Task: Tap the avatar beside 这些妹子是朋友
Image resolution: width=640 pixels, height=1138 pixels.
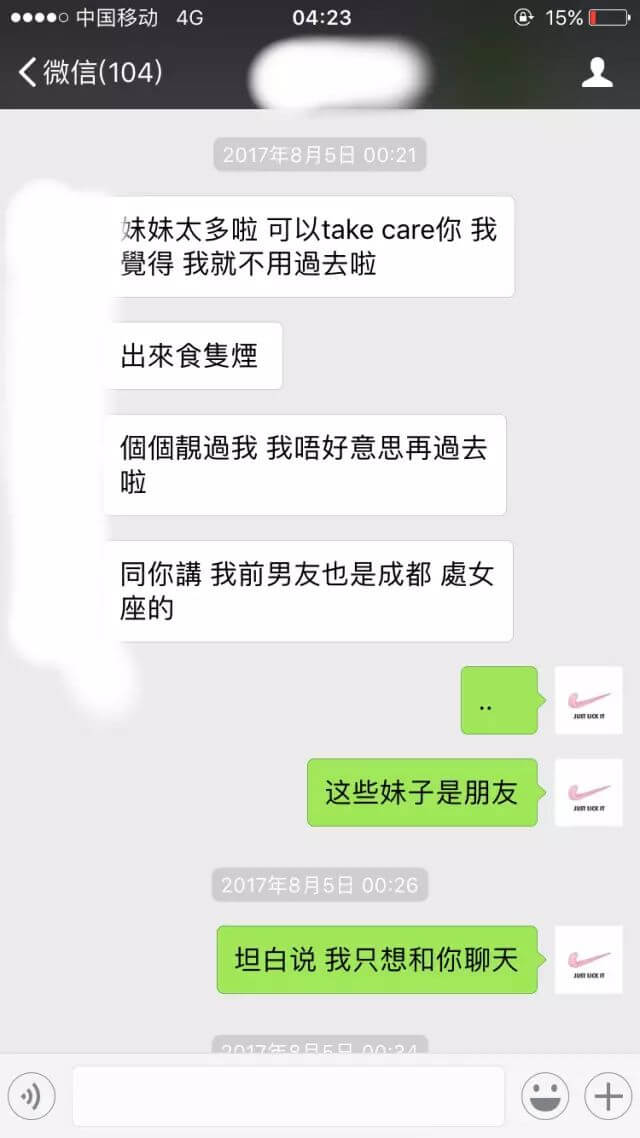Action: pos(589,792)
